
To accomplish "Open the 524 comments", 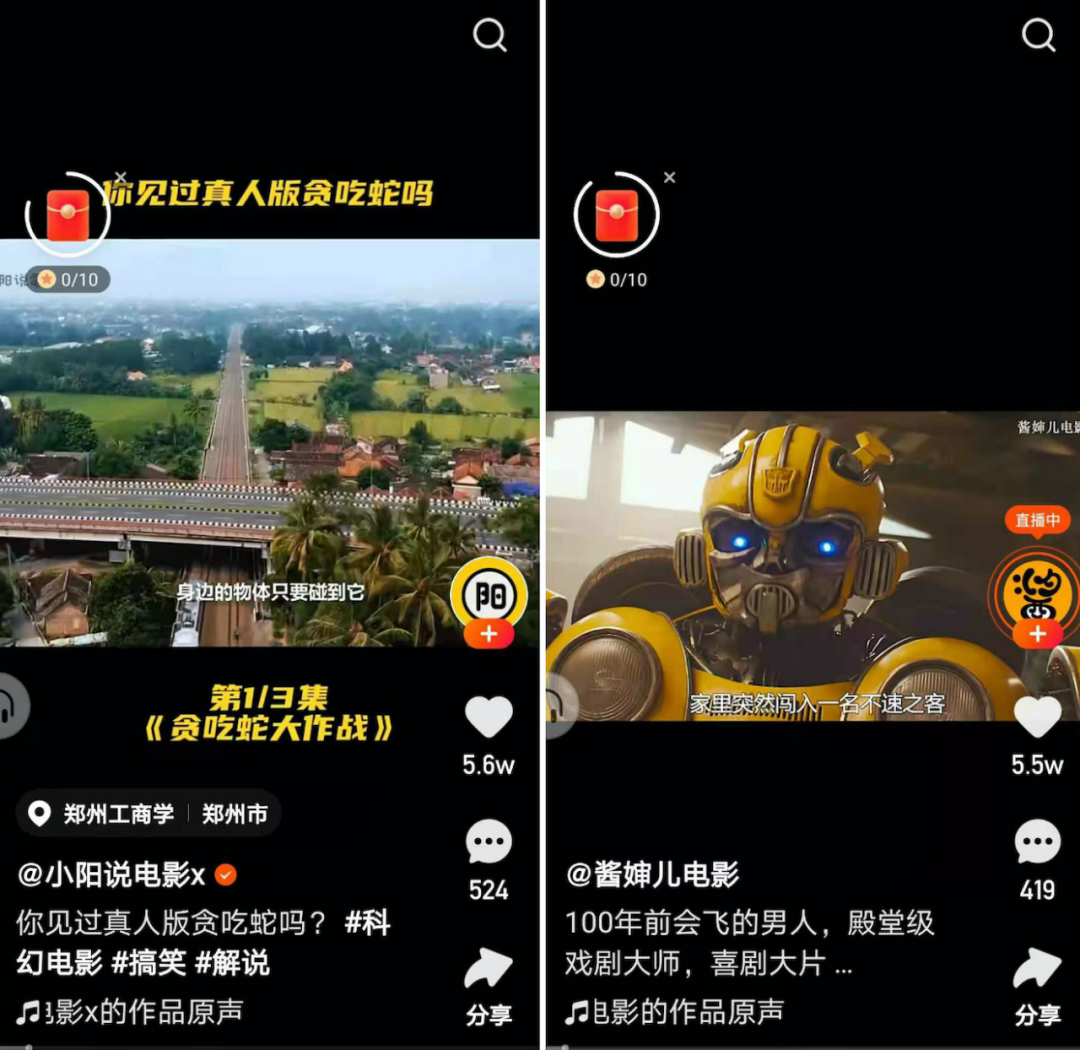I will point(489,844).
